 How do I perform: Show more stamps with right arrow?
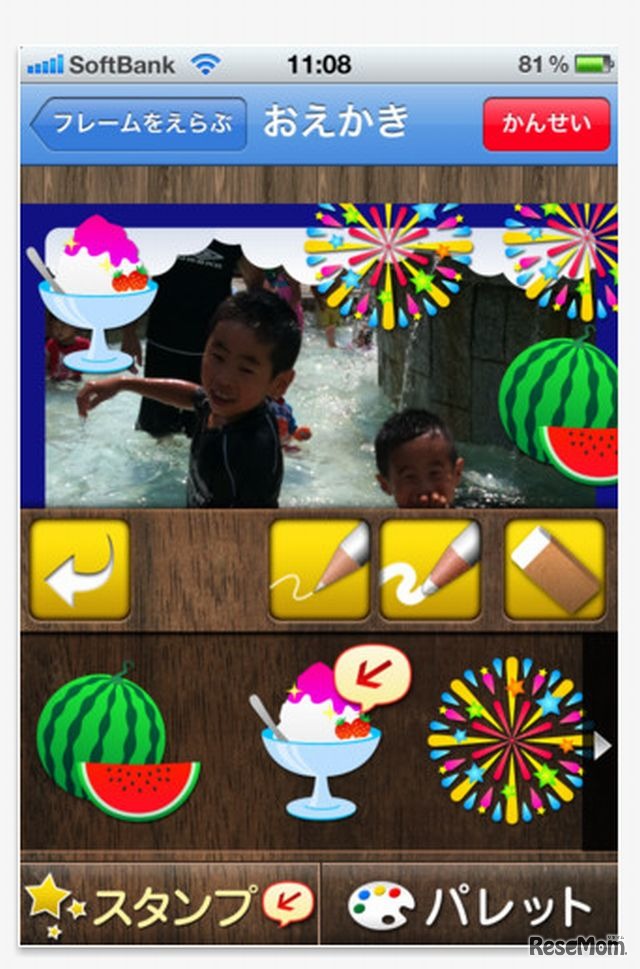pyautogui.click(x=602, y=745)
